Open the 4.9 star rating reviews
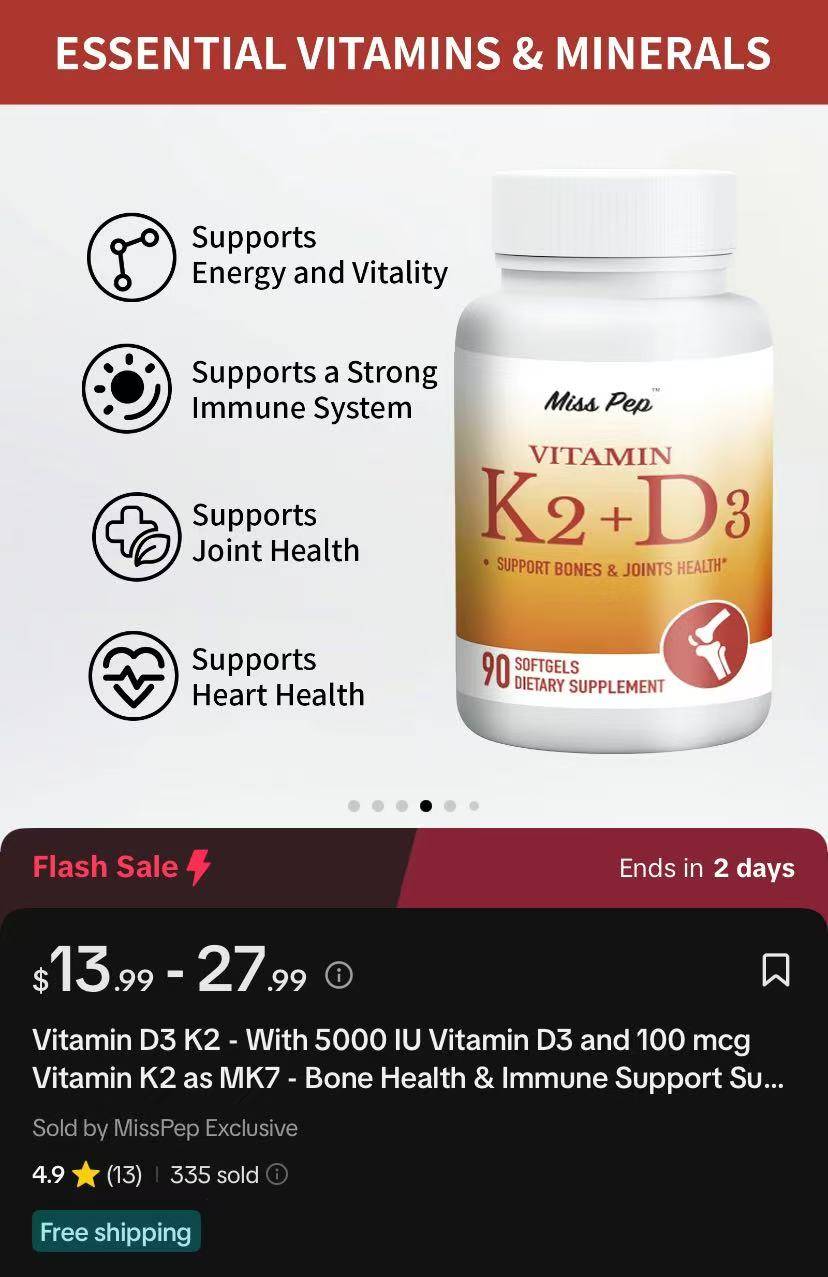Screen dimensions: 828x1277 click(86, 1174)
